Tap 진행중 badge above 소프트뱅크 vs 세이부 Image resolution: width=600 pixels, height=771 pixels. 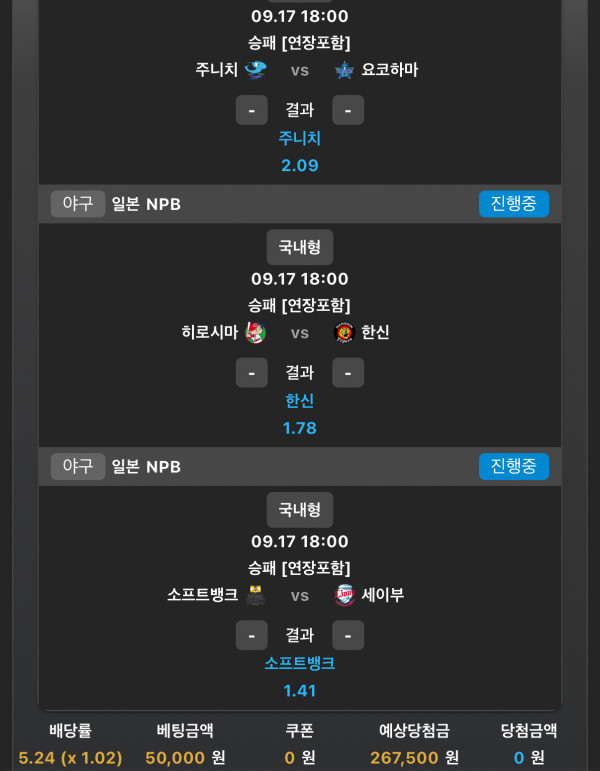(x=513, y=466)
